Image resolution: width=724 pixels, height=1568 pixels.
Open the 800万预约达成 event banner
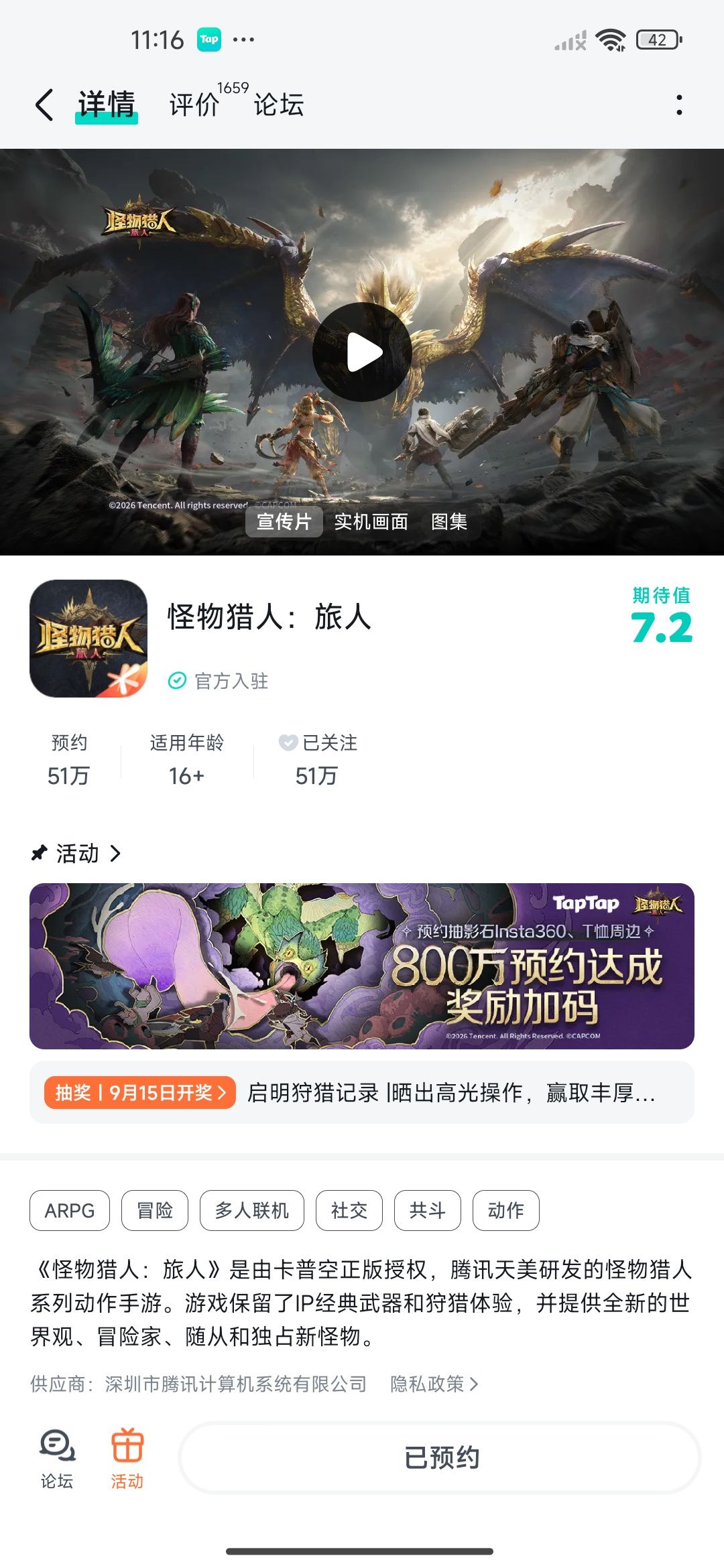[x=362, y=966]
